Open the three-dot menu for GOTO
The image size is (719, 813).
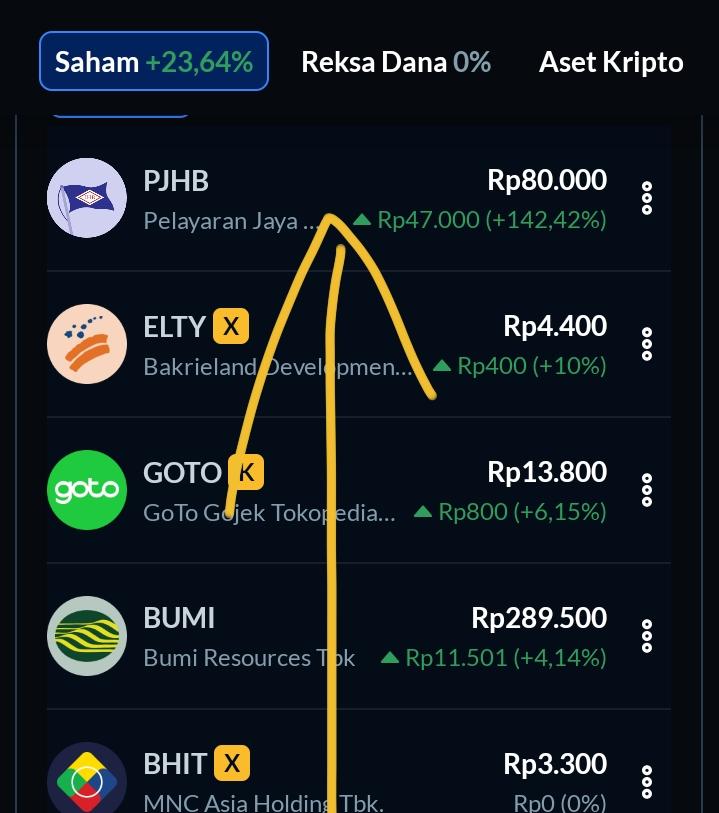pos(647,490)
